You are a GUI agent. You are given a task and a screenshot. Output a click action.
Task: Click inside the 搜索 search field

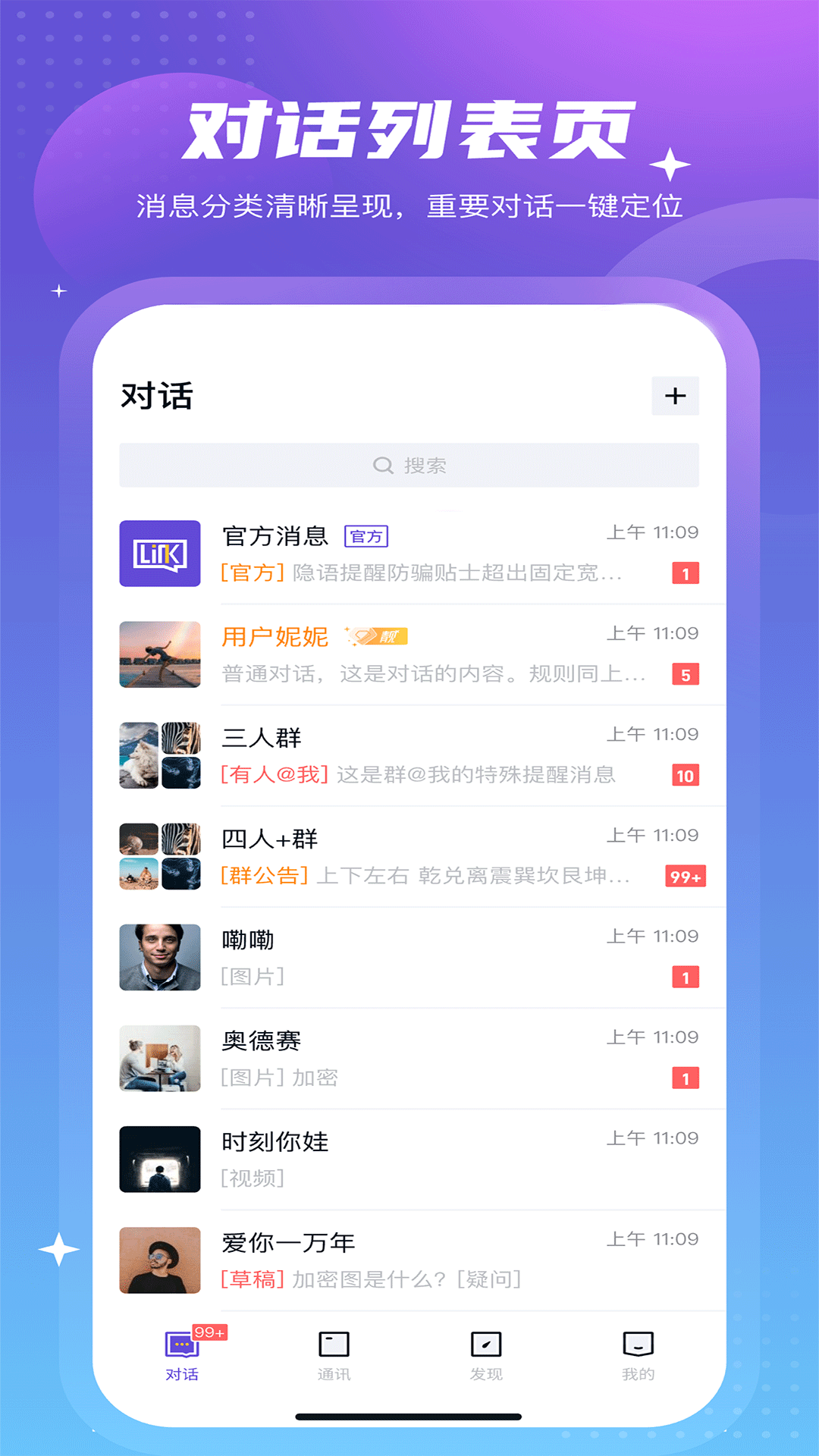[425, 466]
